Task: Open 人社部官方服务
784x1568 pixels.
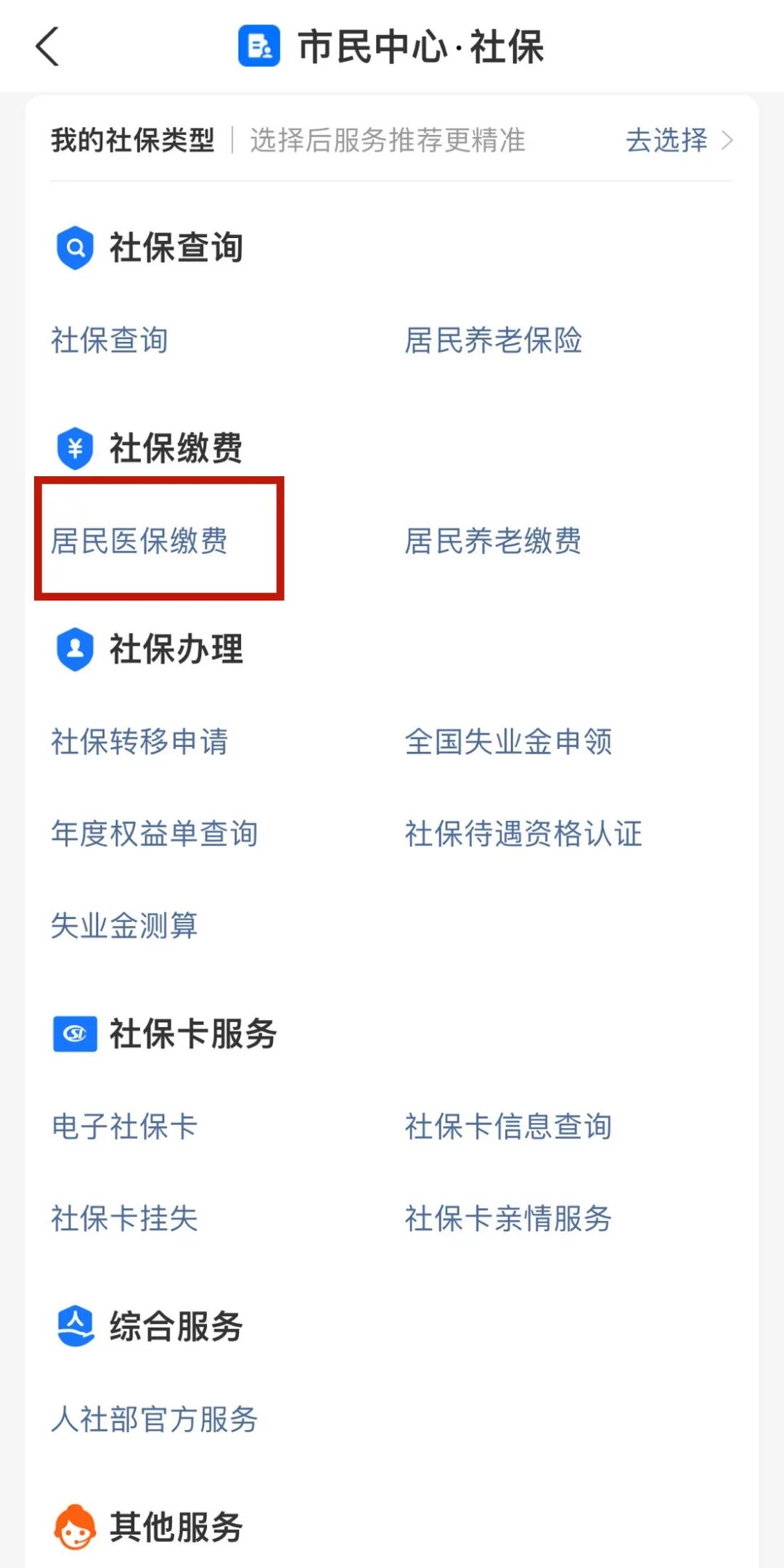Action: [155, 1419]
